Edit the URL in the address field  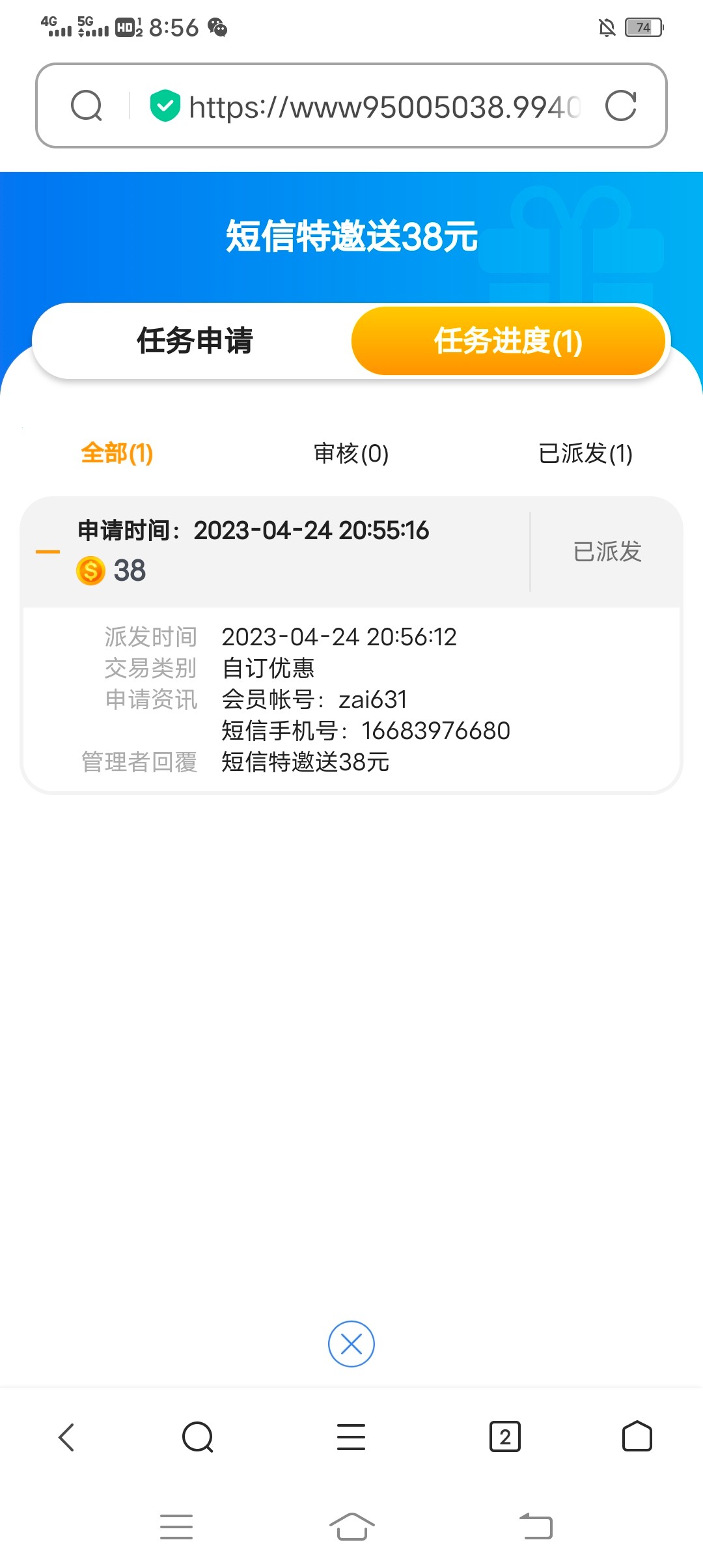point(384,107)
